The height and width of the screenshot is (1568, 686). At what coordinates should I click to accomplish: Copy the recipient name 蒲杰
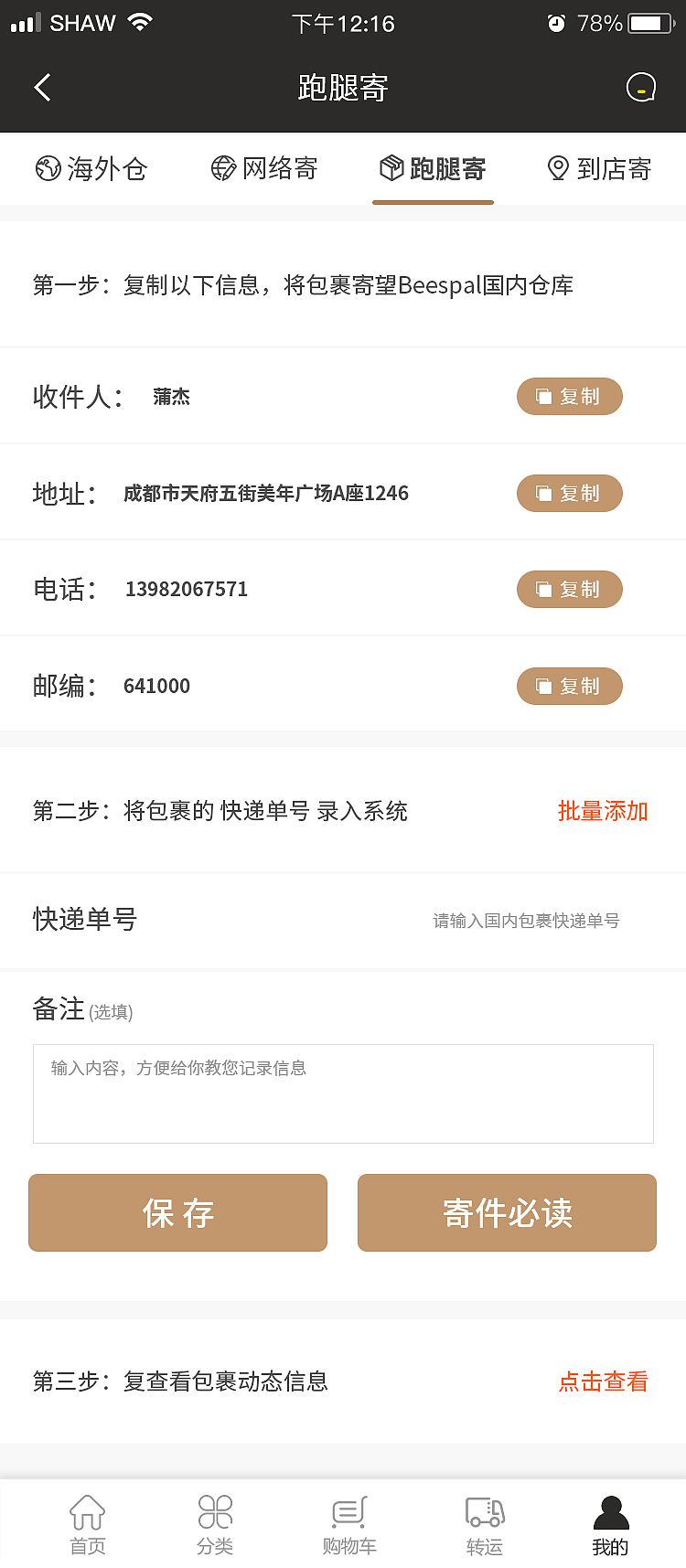click(569, 396)
